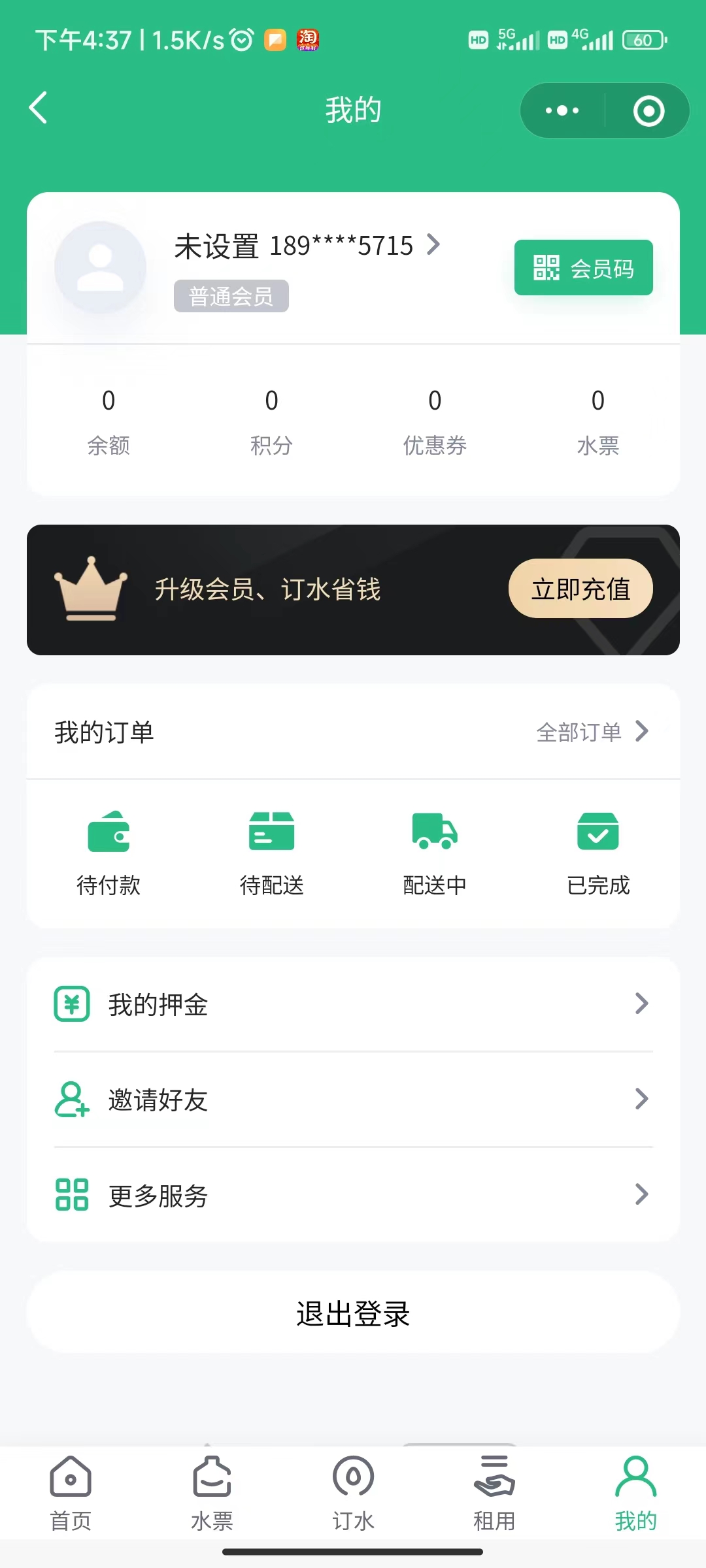Select 邀请好友 to invite friends
Viewport: 706px width, 1568px height.
click(x=353, y=1100)
